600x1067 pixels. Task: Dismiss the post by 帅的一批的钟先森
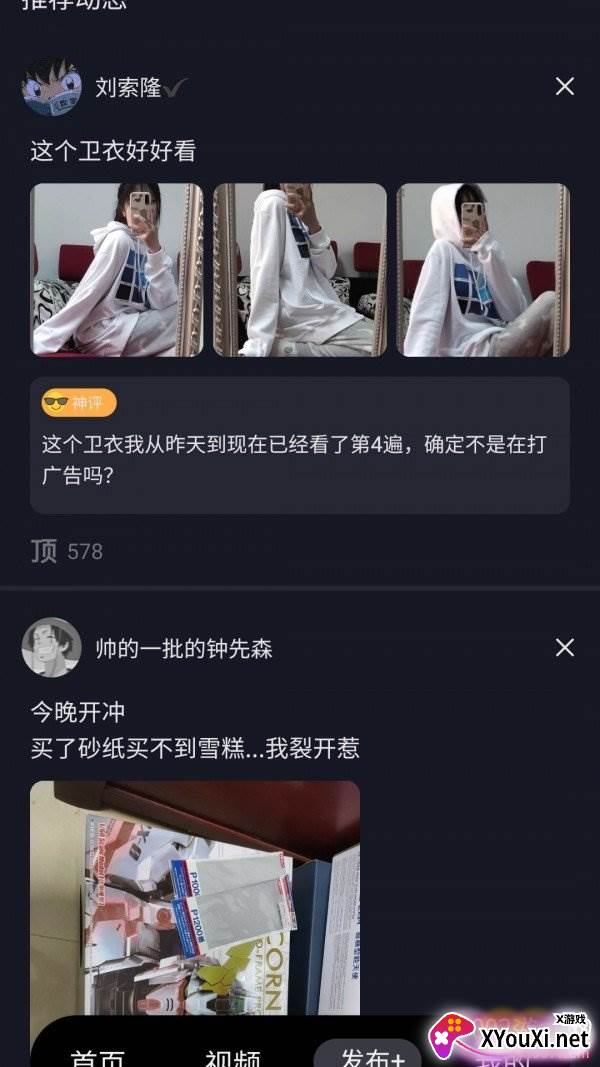click(565, 648)
